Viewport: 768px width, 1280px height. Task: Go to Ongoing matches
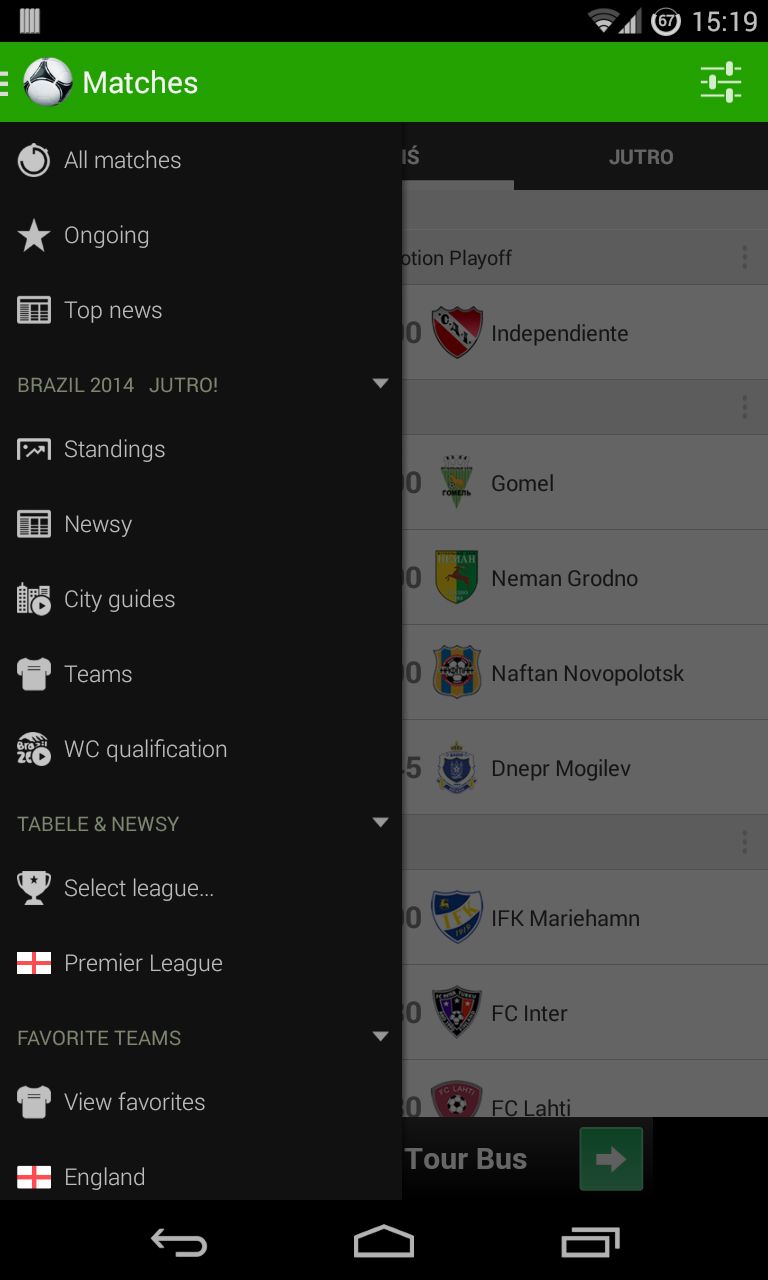(x=201, y=236)
